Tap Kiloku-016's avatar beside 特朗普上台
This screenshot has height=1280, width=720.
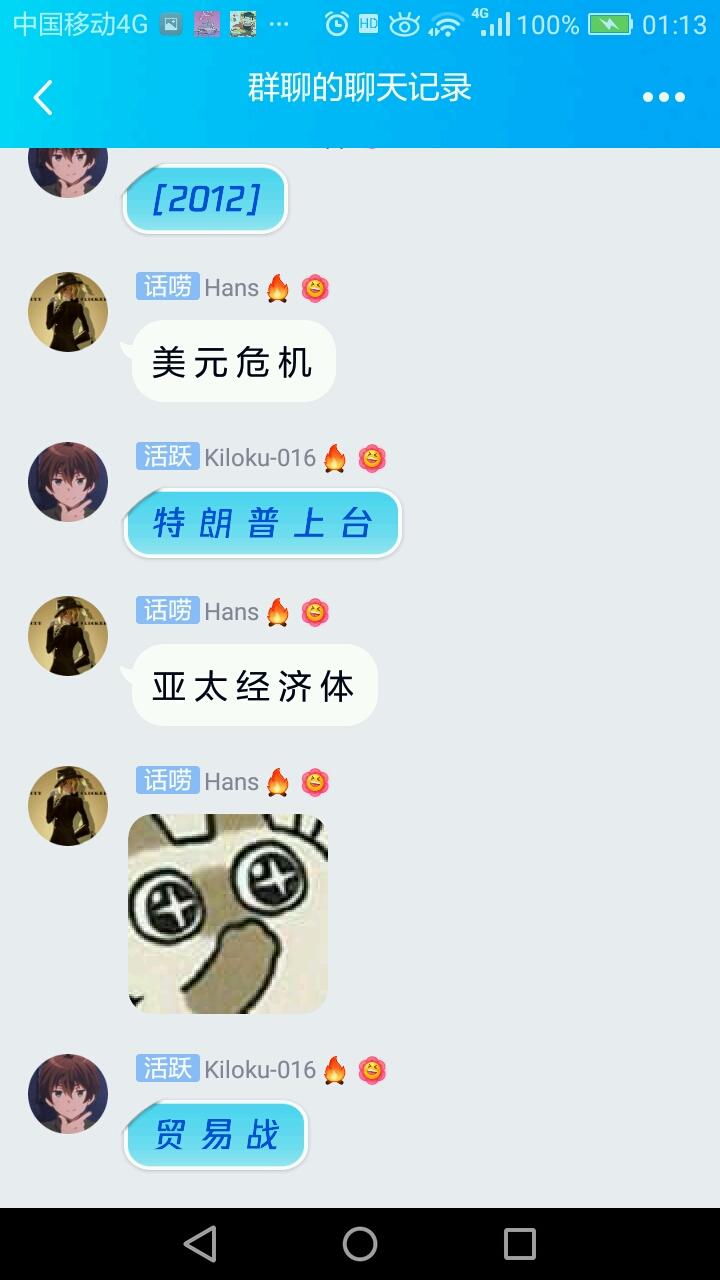pos(68,482)
